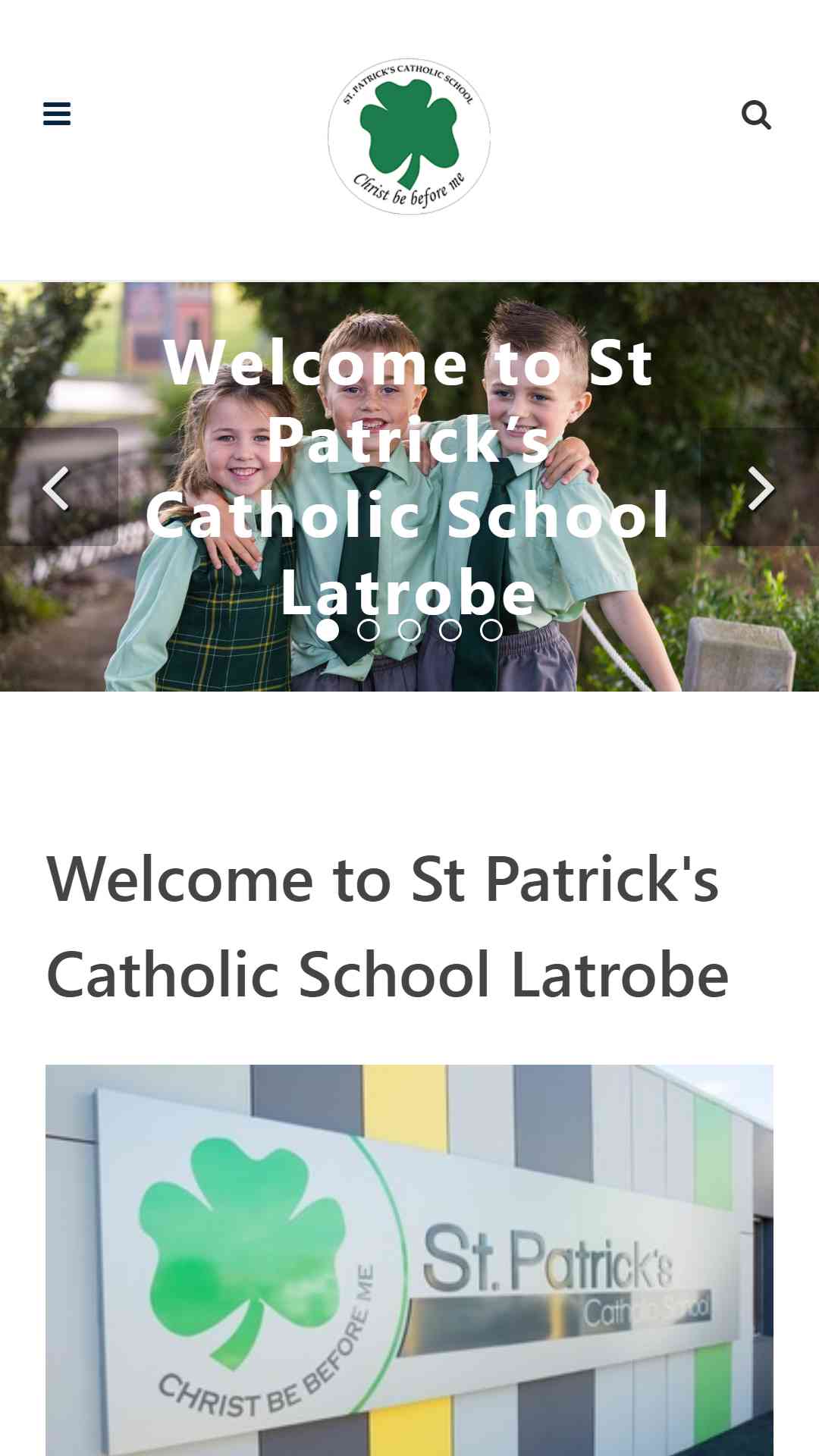The image size is (819, 1456).
Task: Open the hamburger navigation menu
Action: click(57, 114)
